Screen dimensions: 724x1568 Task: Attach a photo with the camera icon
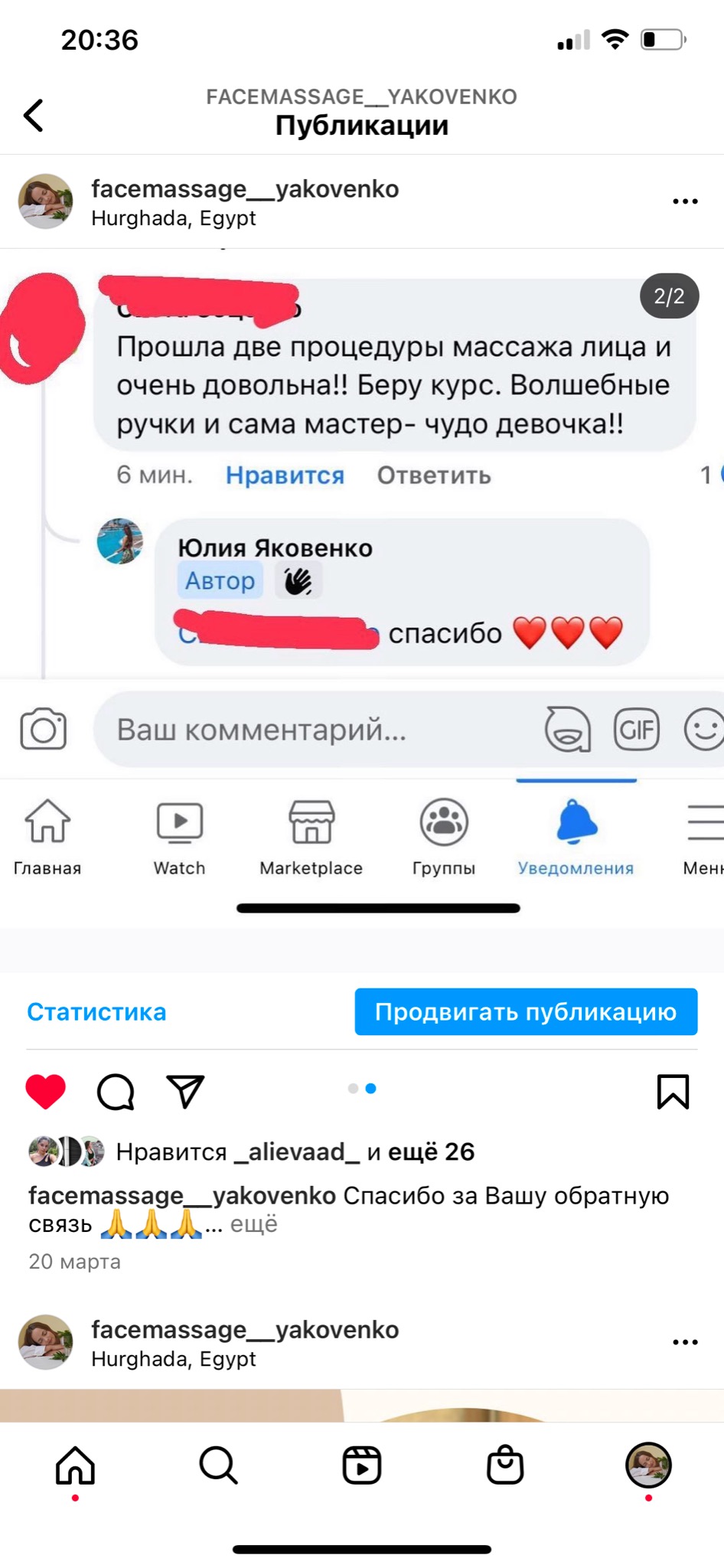pyautogui.click(x=43, y=730)
